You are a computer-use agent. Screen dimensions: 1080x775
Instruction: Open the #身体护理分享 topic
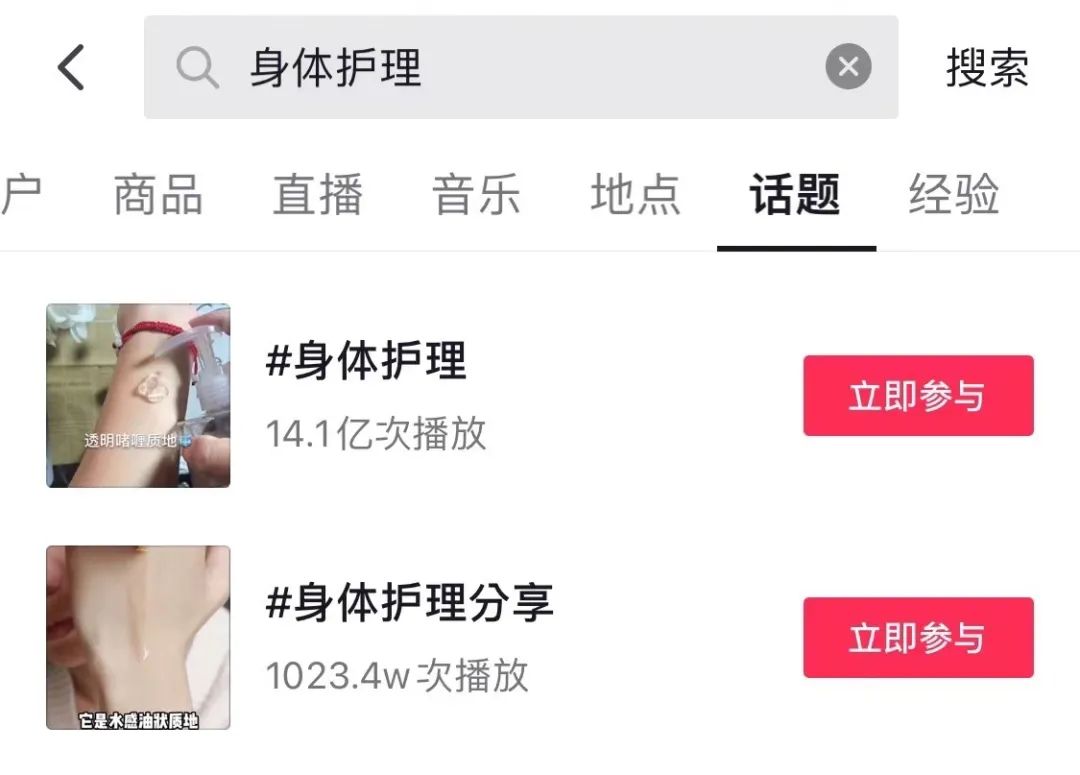[409, 604]
